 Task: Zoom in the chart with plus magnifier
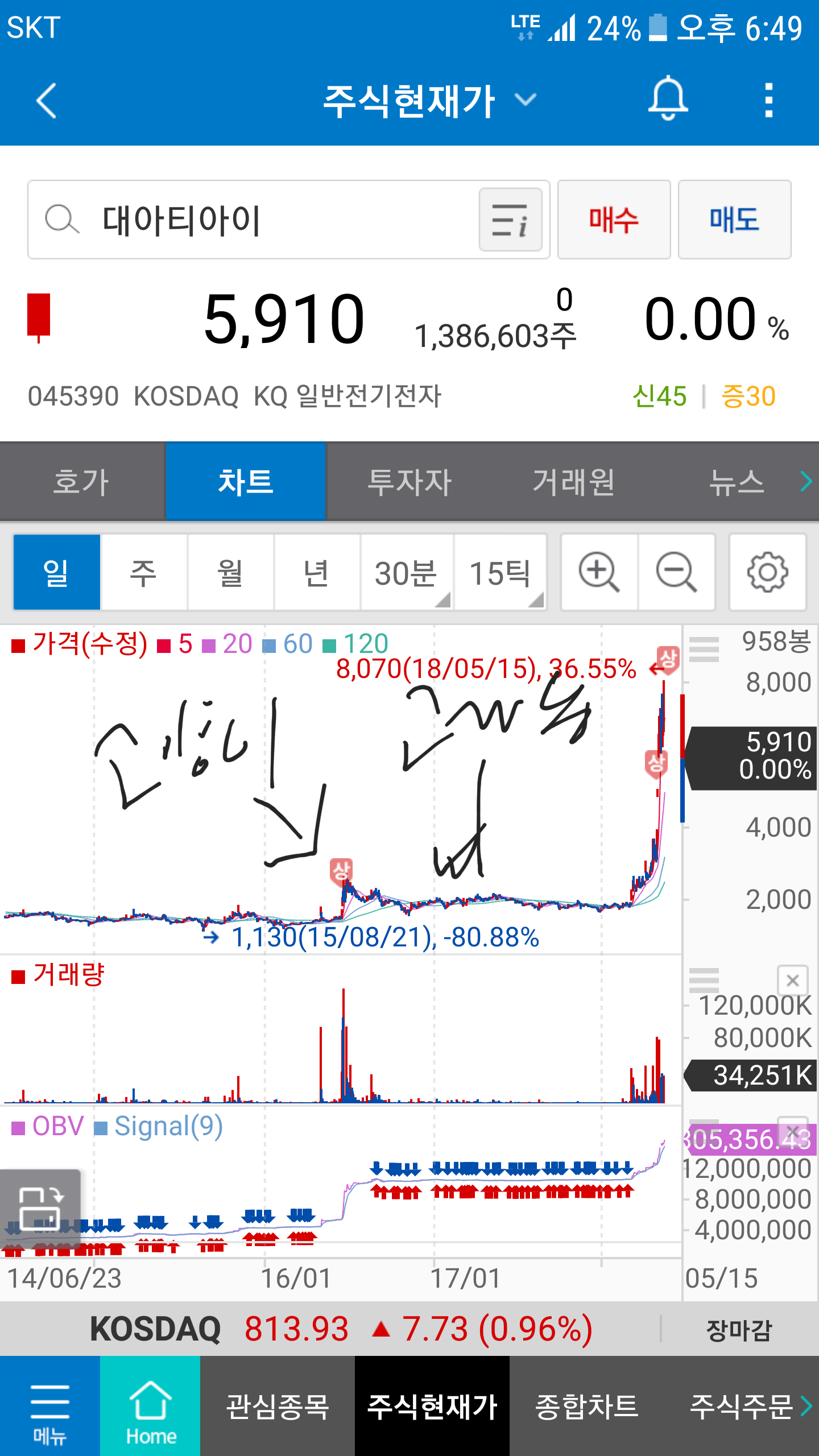[599, 572]
